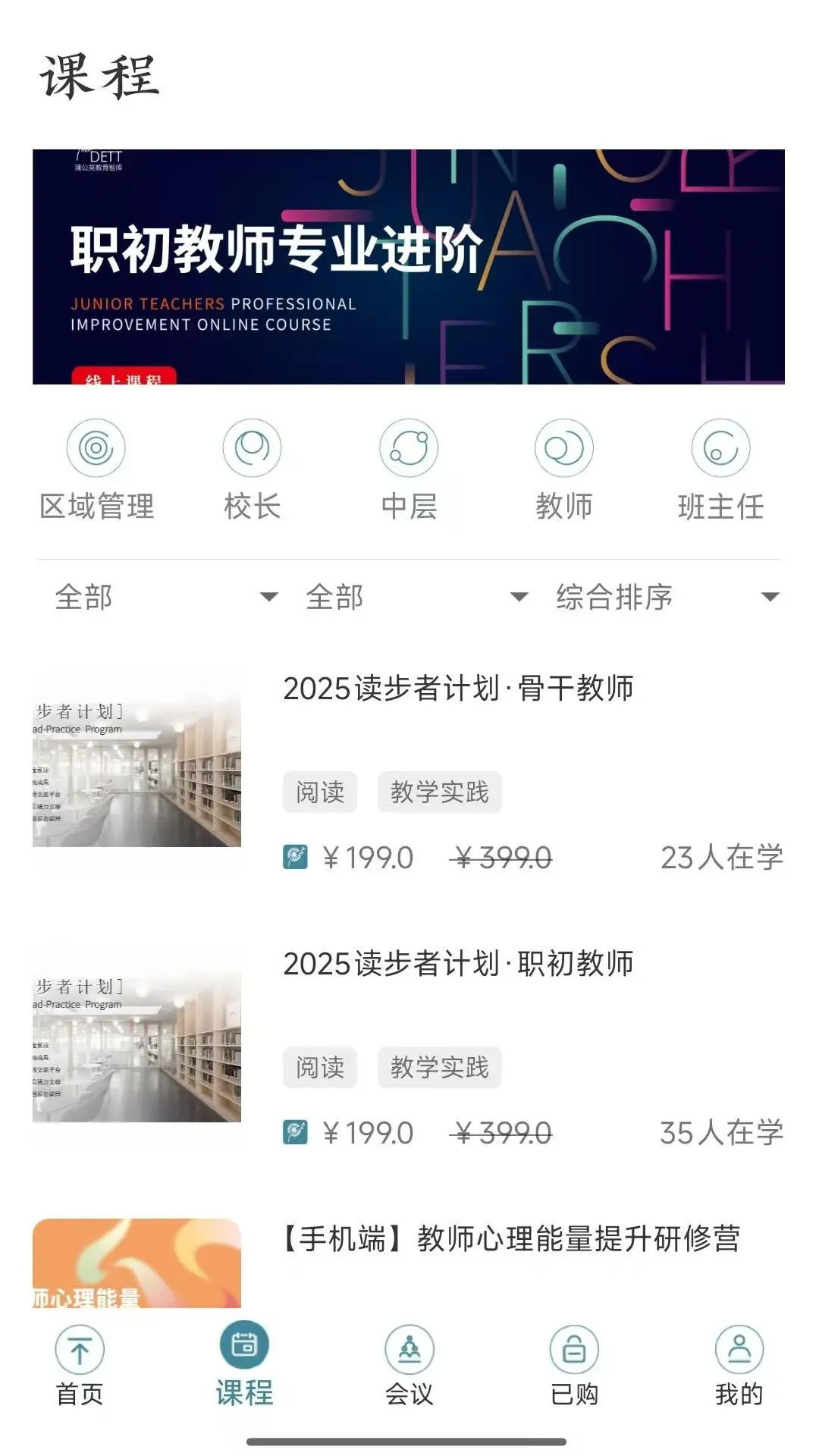This screenshot has height=1456, width=819.
Task: Open the 职初教师专业进阶 banner
Action: [x=409, y=265]
